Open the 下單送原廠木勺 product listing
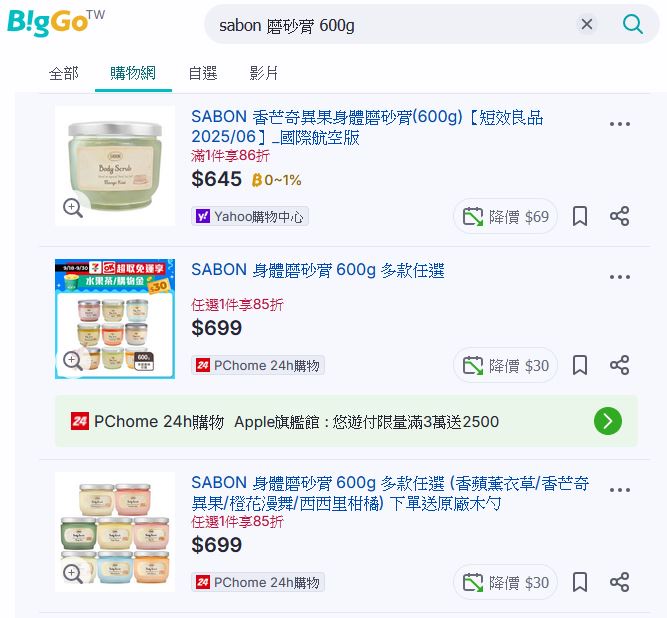Viewport: 667px width, 618px height. point(390,493)
